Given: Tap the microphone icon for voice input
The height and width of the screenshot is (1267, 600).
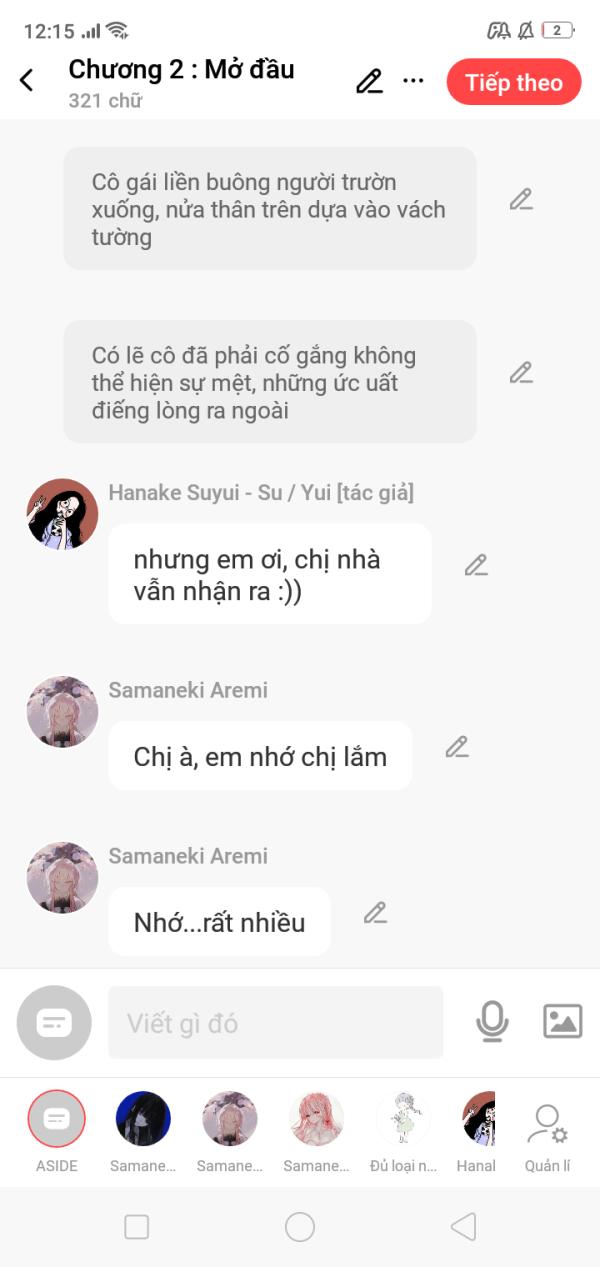Looking at the screenshot, I should (491, 1022).
